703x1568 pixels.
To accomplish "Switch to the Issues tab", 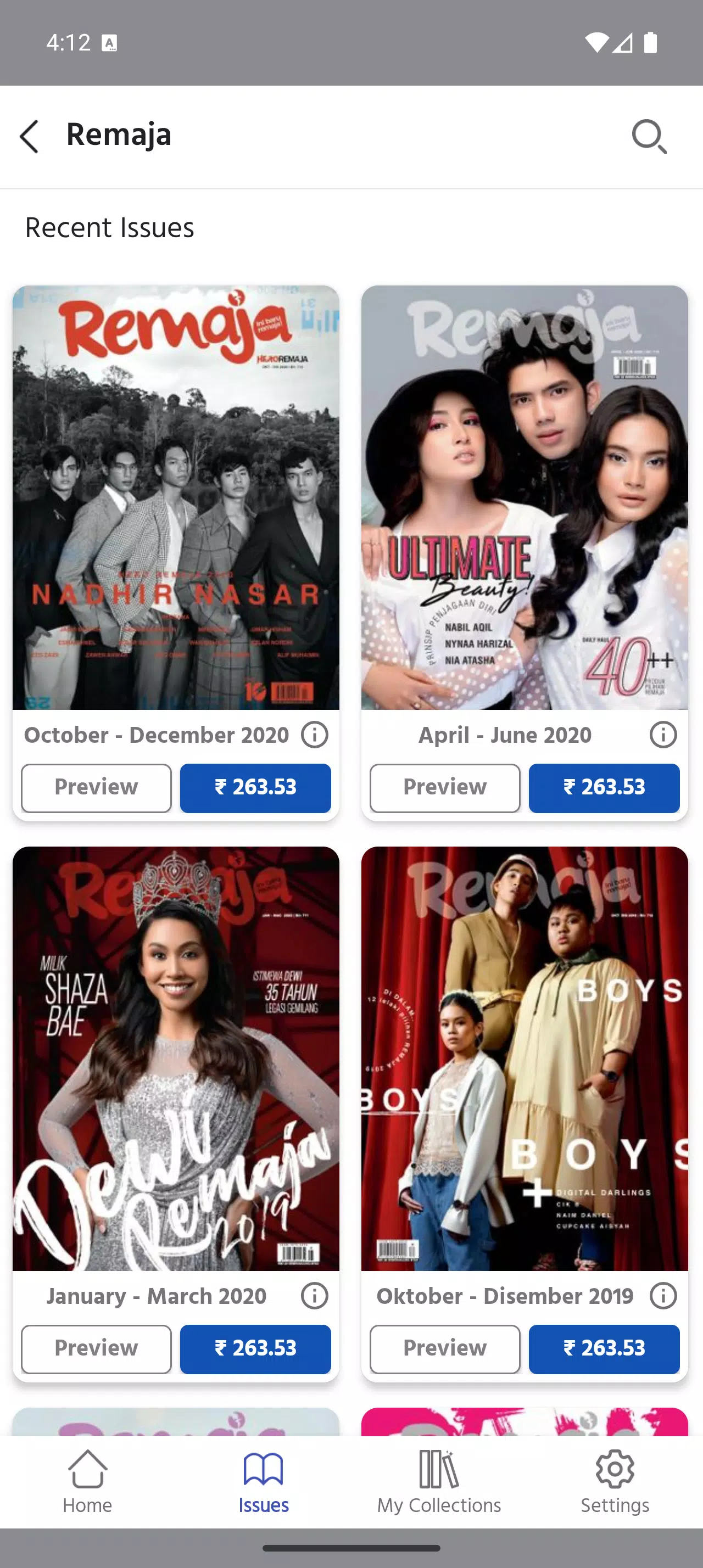I will click(264, 1482).
